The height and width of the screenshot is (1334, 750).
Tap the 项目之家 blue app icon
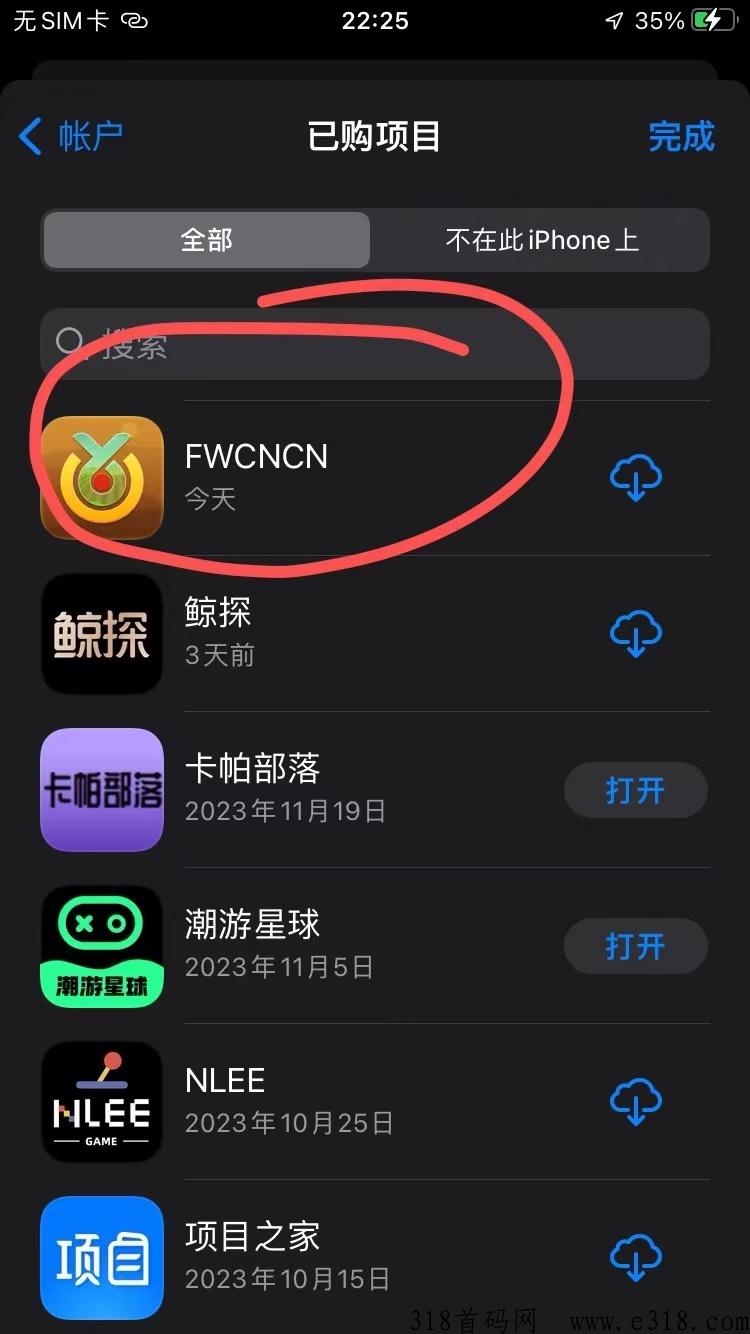[x=101, y=1257]
